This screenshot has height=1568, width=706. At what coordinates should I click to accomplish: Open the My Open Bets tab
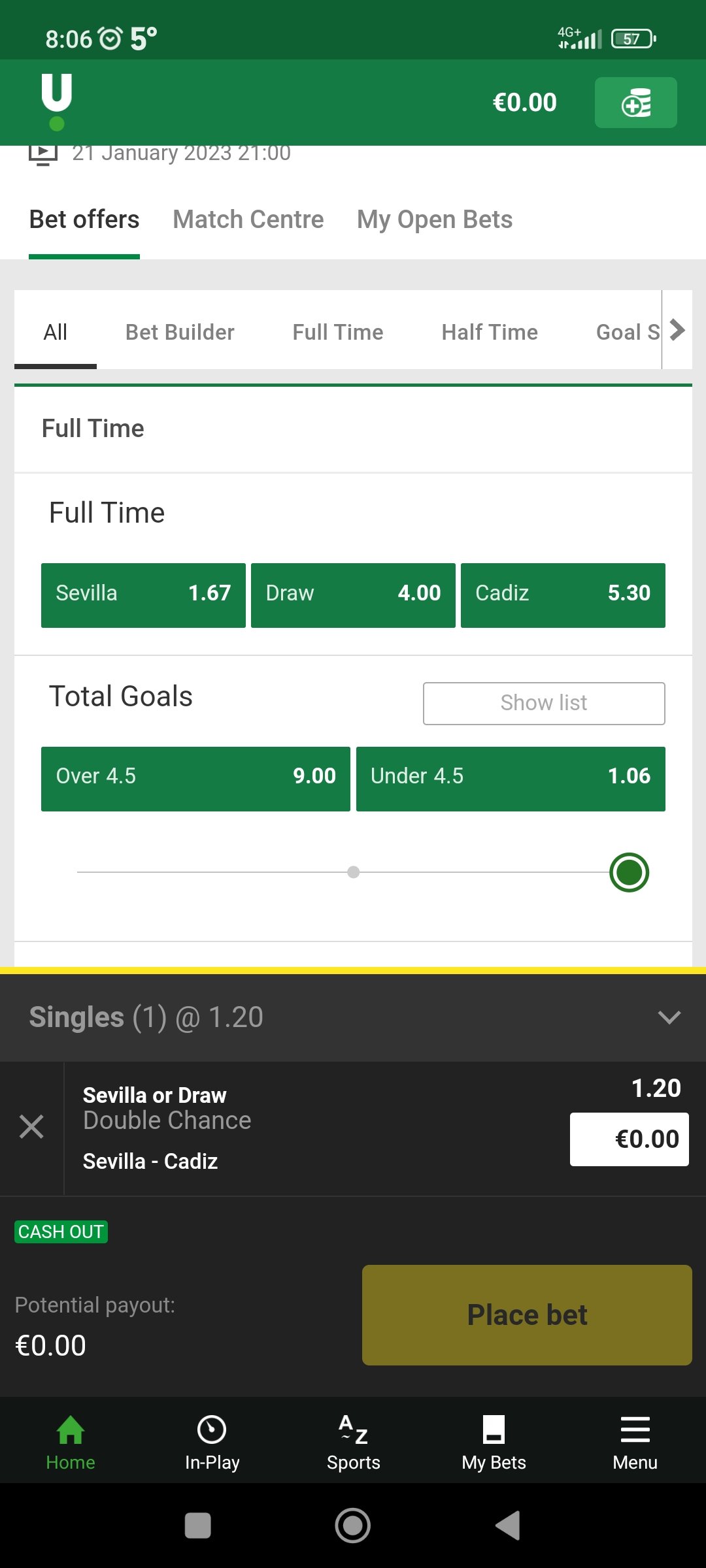point(435,220)
